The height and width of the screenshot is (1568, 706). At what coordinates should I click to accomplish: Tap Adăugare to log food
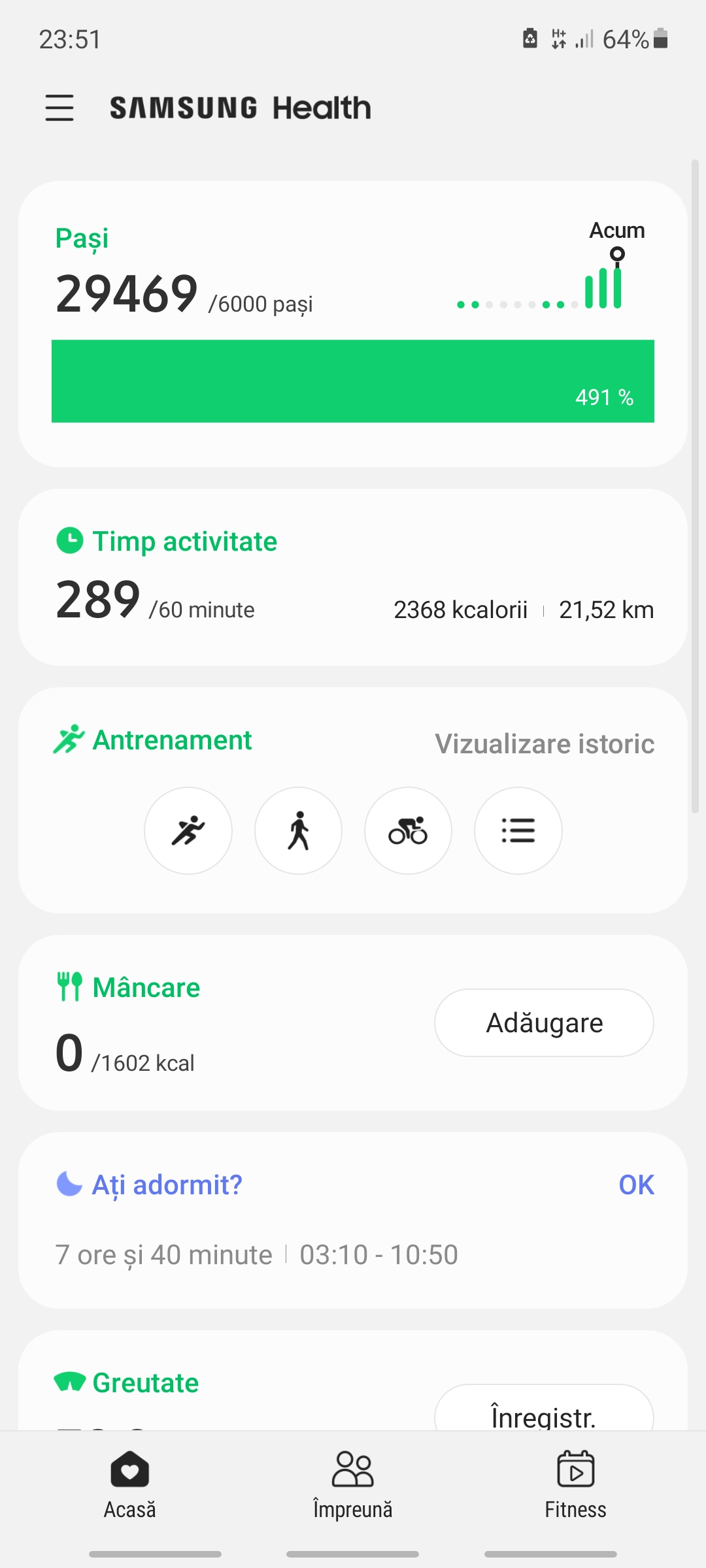pos(544,1022)
